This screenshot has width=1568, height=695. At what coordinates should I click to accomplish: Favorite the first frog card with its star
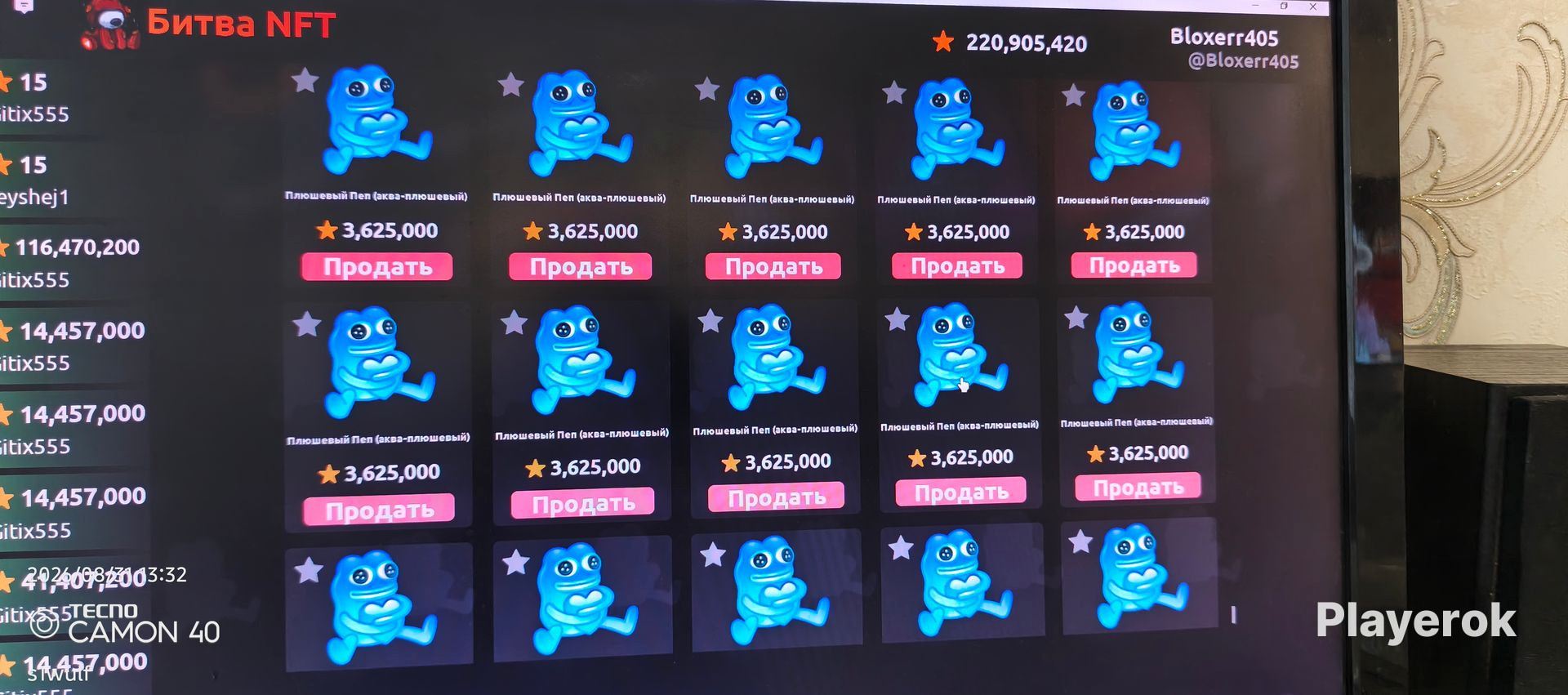[x=305, y=80]
